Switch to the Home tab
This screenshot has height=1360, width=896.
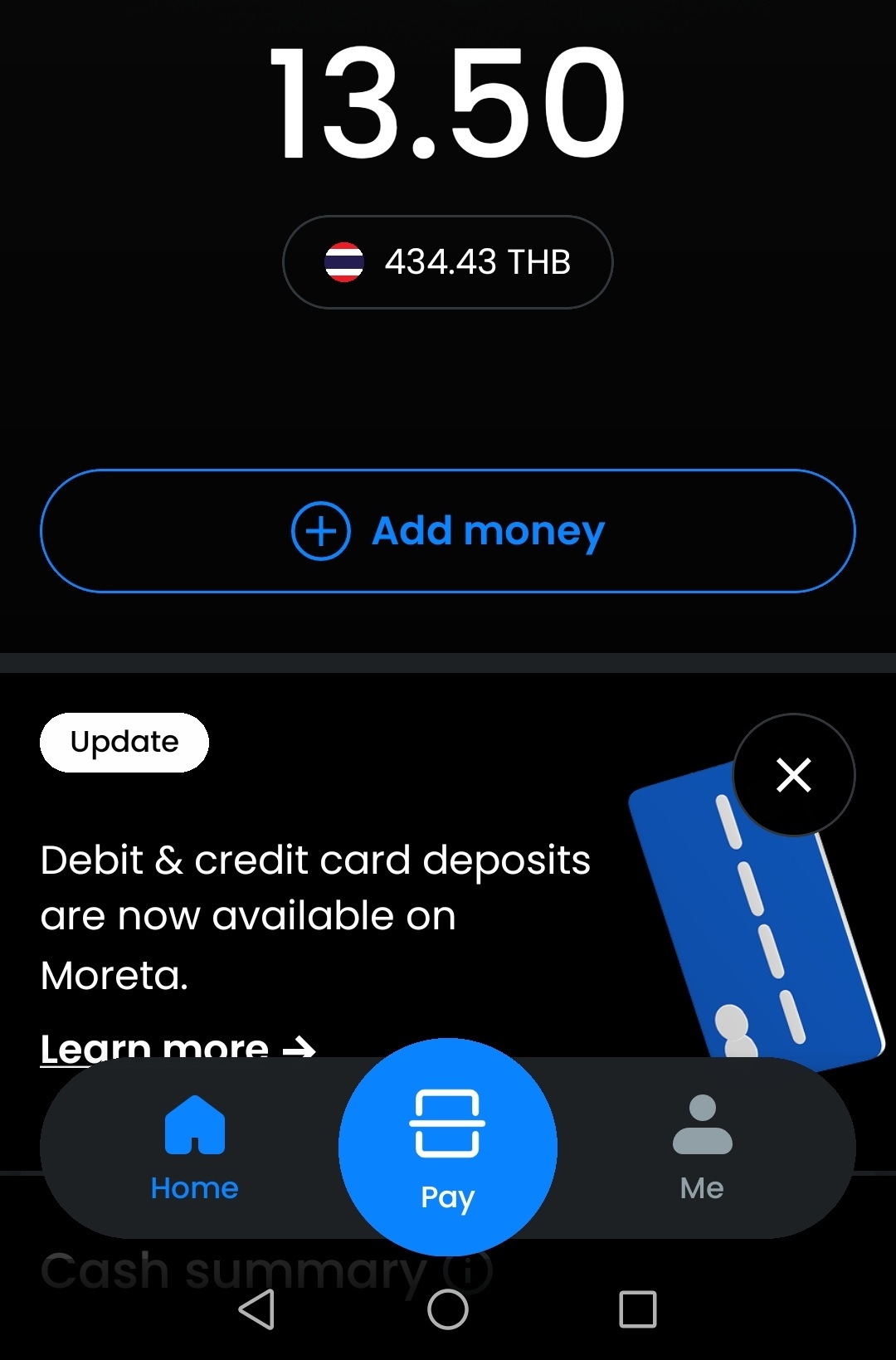195,1147
